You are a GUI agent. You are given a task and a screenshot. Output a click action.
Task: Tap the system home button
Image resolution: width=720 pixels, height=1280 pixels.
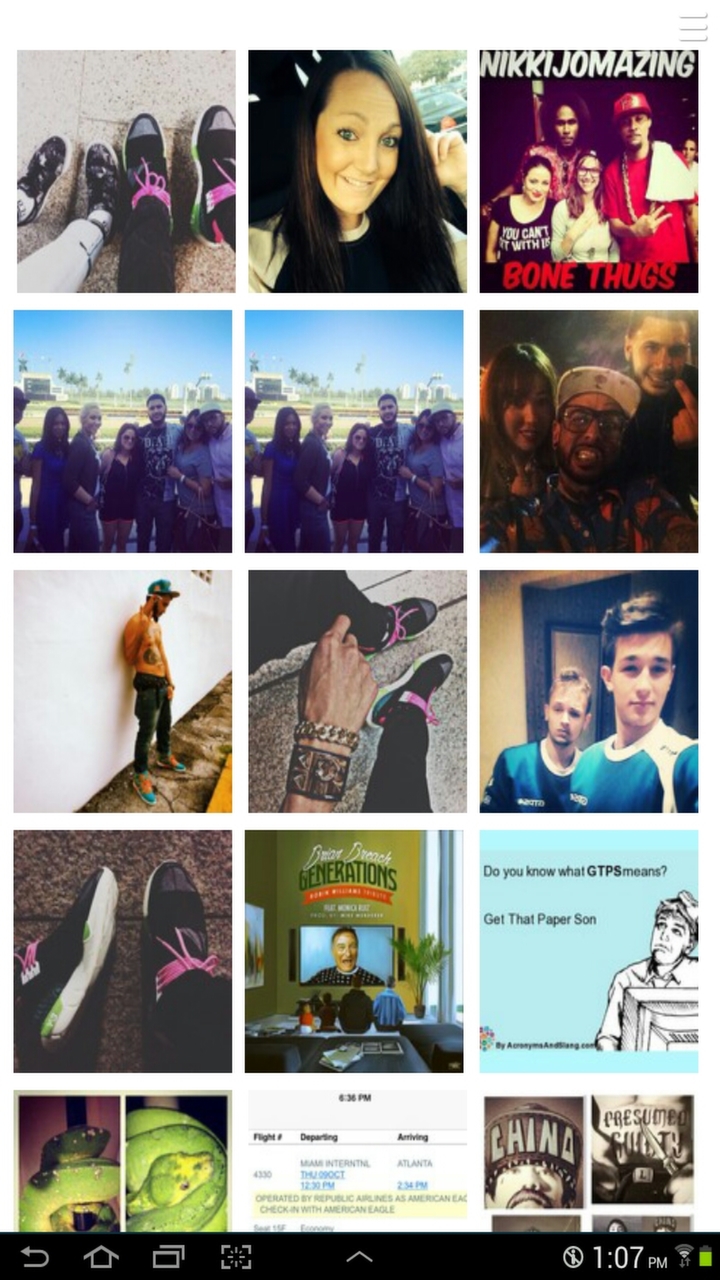click(101, 1256)
